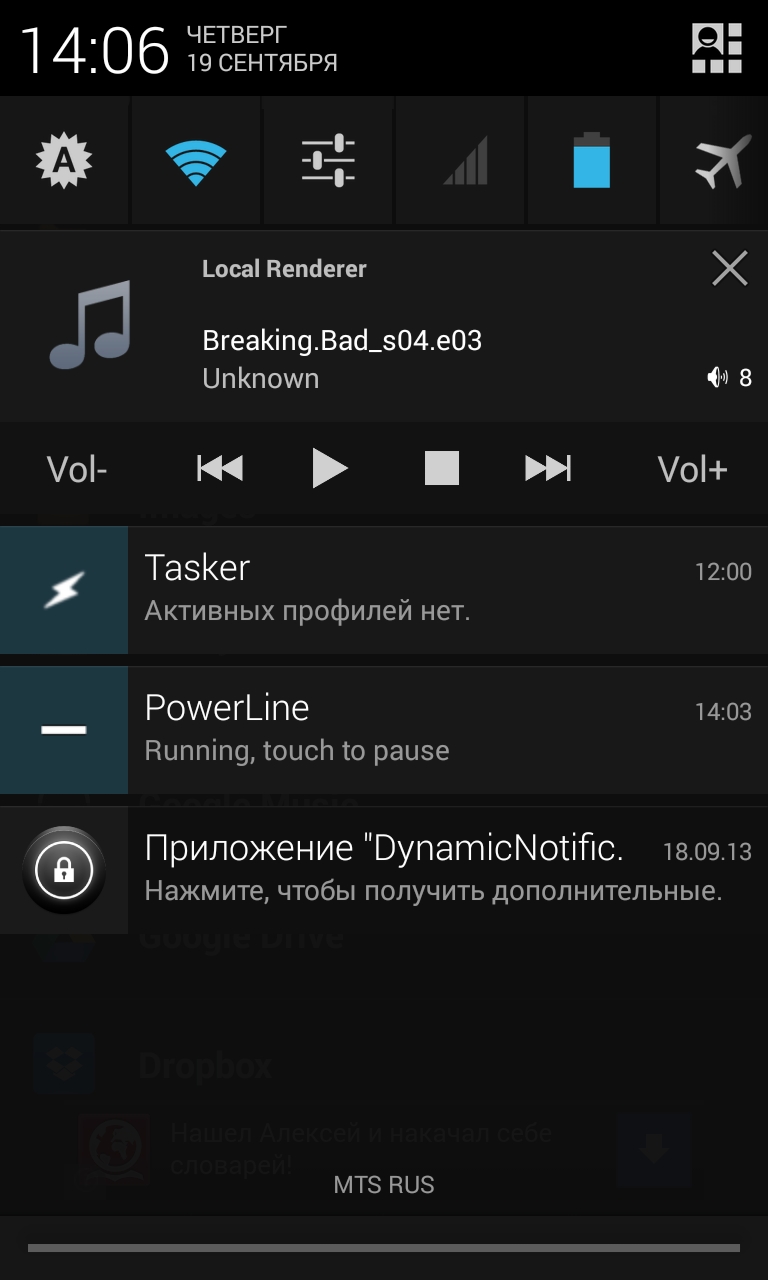The width and height of the screenshot is (768, 1280).
Task: Lower volume with Vol- button
Action: click(x=77, y=468)
